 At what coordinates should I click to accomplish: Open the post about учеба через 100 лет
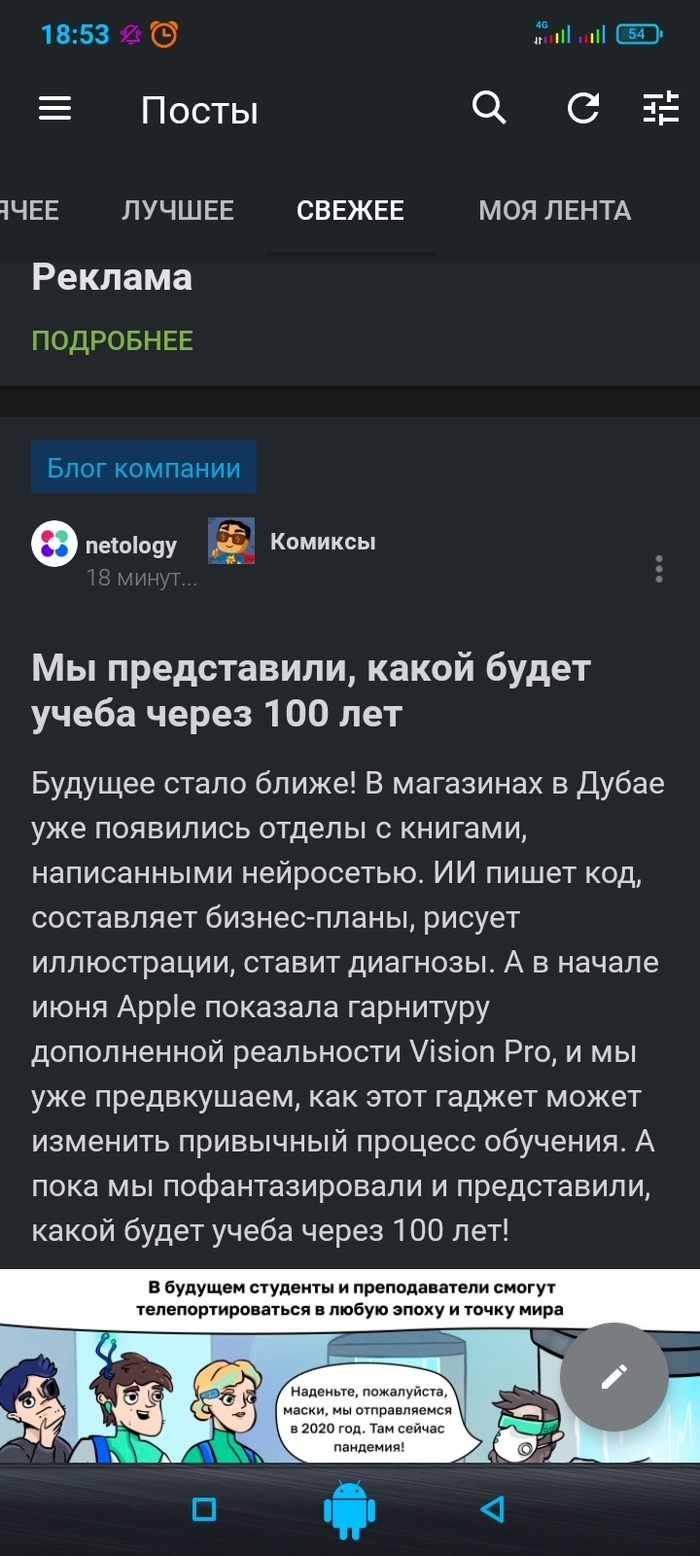310,691
